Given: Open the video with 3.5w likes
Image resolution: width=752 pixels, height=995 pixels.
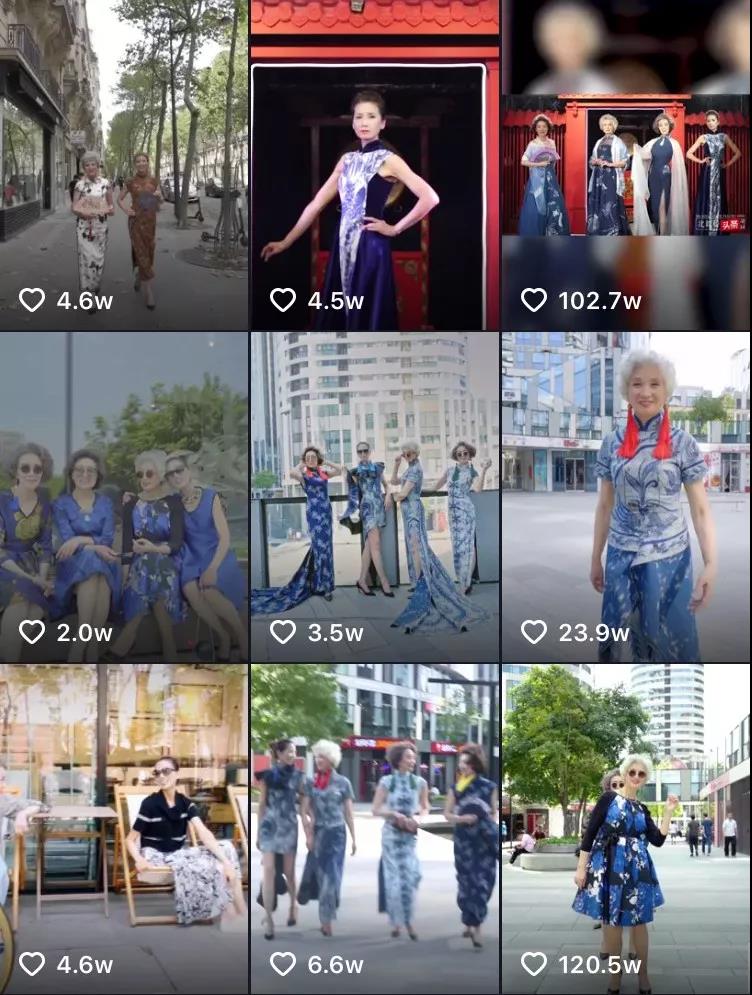Looking at the screenshot, I should tap(374, 497).
